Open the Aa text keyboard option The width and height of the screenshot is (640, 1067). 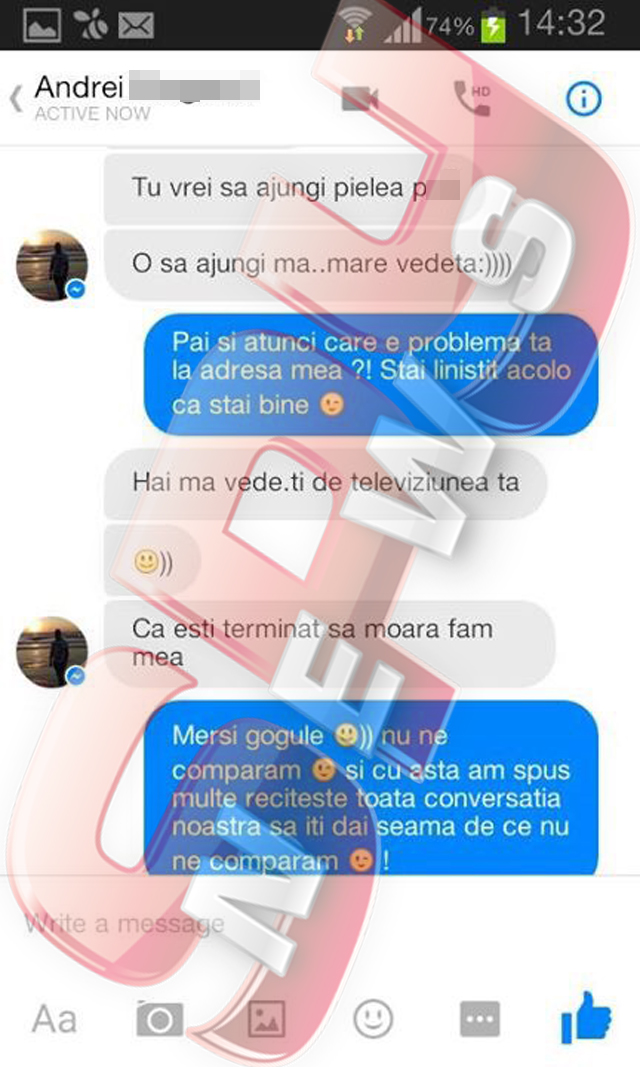pos(54,1019)
